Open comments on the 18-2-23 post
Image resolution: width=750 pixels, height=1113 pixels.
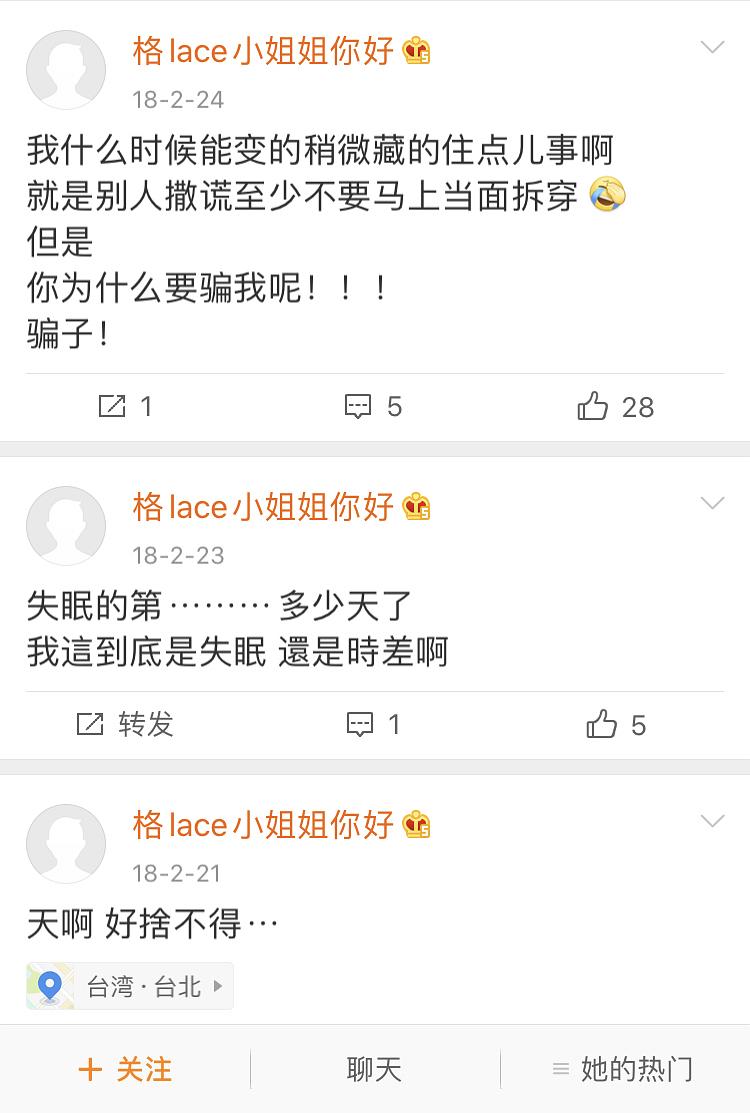[373, 724]
